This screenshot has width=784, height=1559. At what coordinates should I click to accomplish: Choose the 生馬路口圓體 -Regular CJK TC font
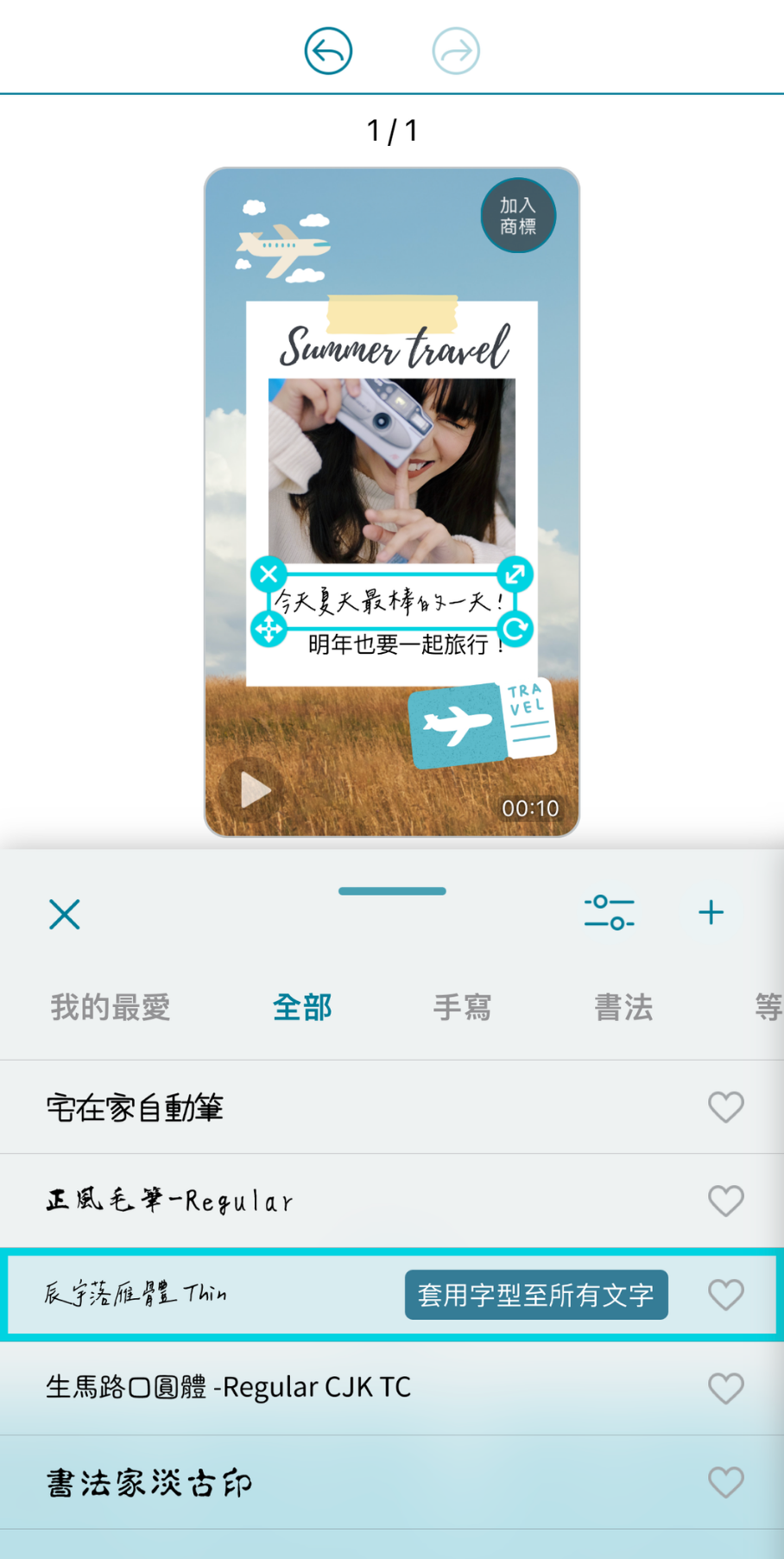tap(228, 1388)
